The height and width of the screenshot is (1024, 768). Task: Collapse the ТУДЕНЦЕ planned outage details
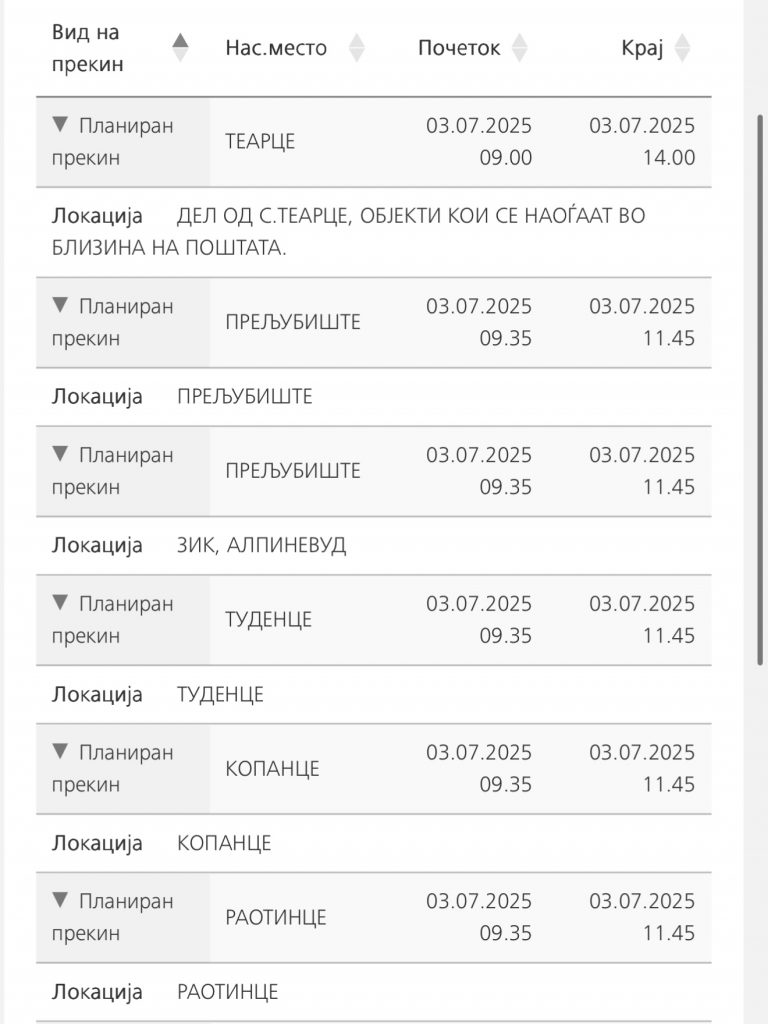tap(61, 603)
